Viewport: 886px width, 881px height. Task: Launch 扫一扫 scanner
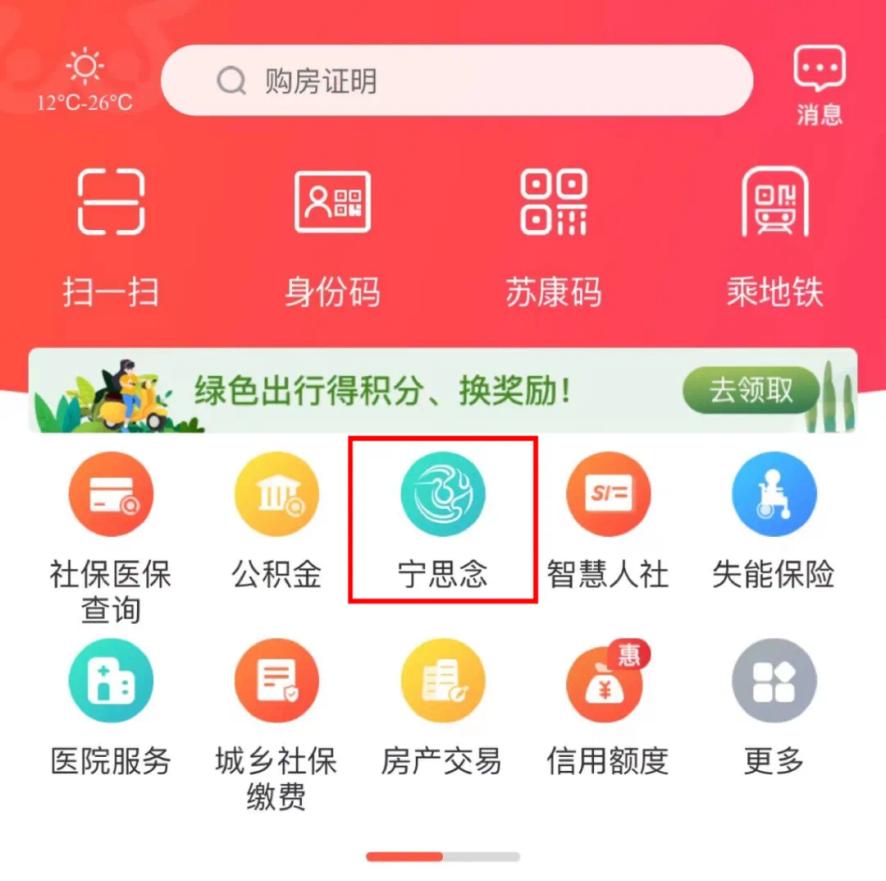pyautogui.click(x=111, y=236)
